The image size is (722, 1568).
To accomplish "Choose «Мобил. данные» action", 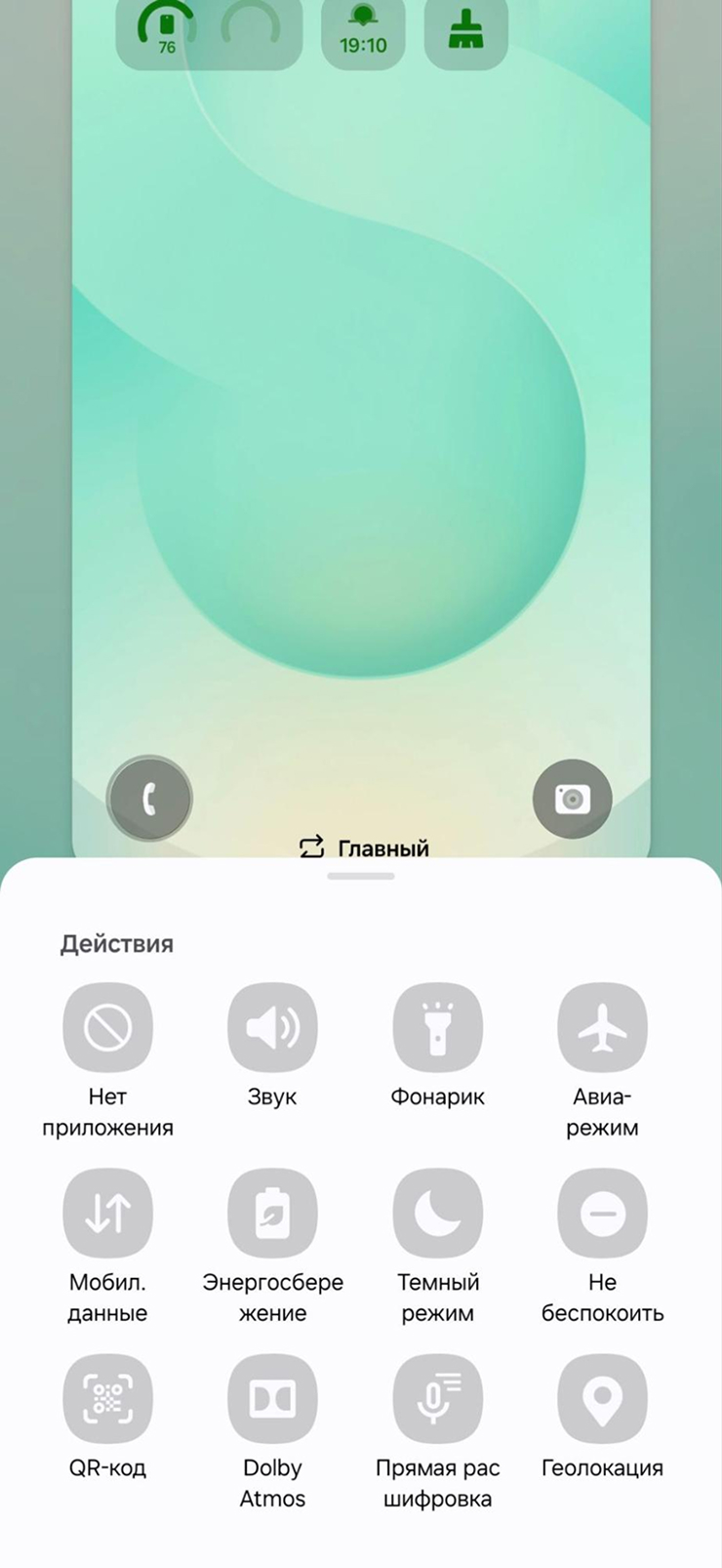I will [107, 1213].
